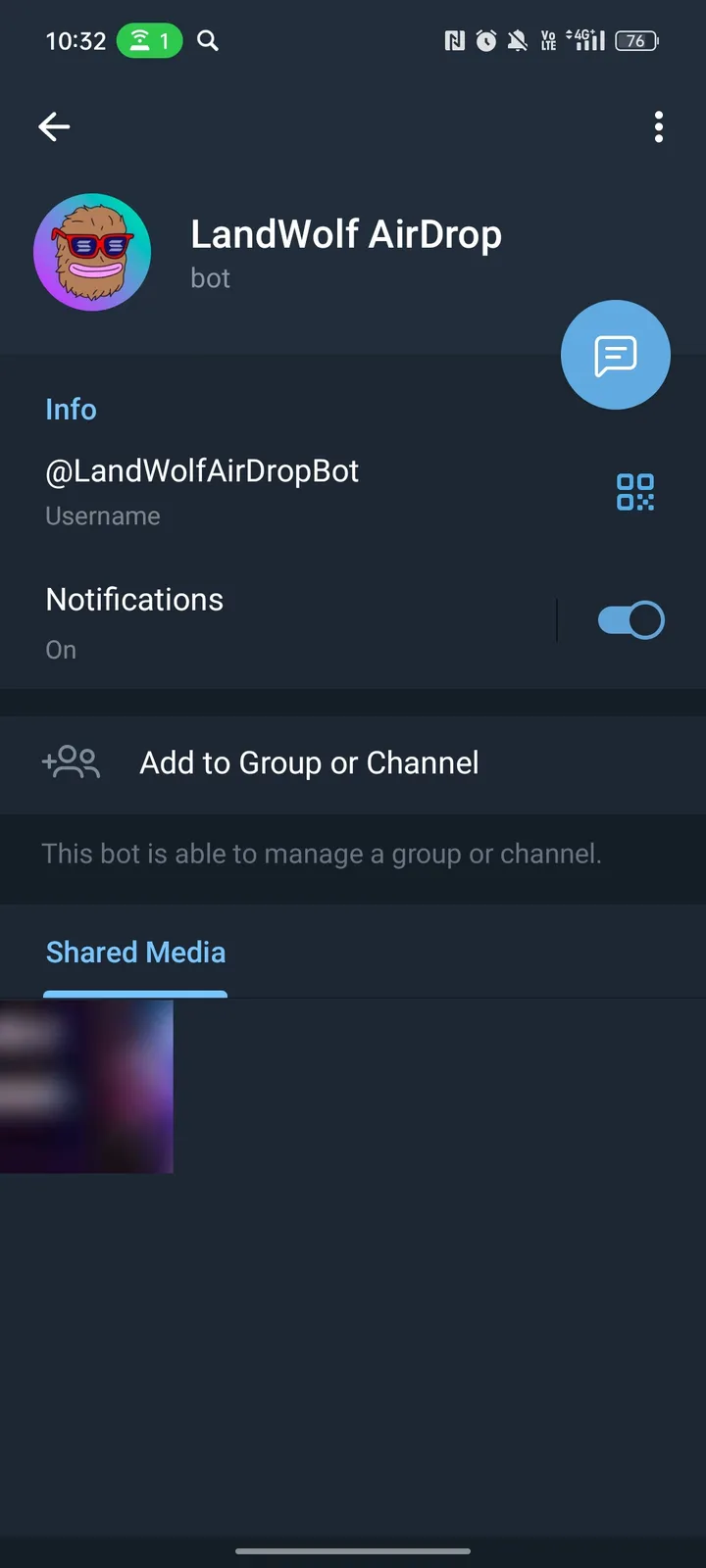Click the @LandWolfAirDropBot username

point(202,470)
